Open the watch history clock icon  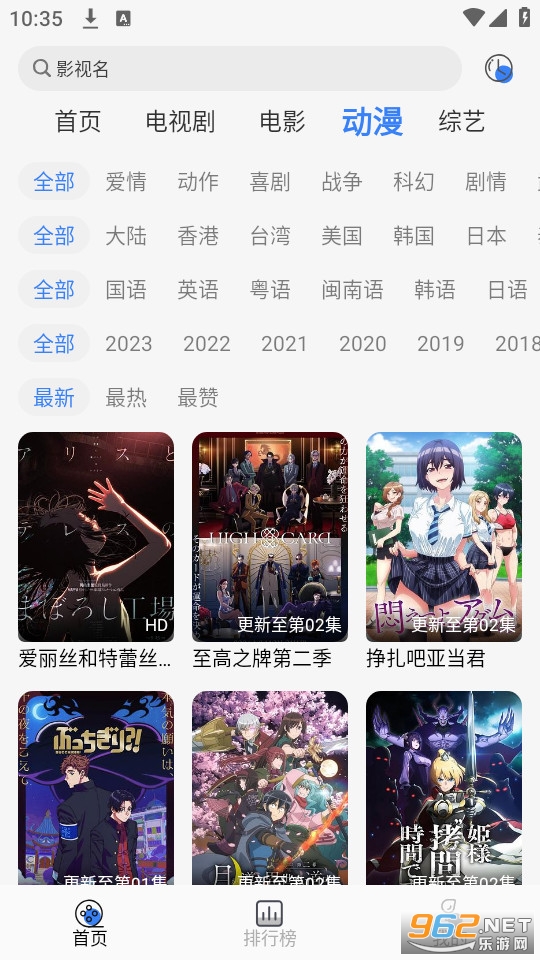click(498, 69)
